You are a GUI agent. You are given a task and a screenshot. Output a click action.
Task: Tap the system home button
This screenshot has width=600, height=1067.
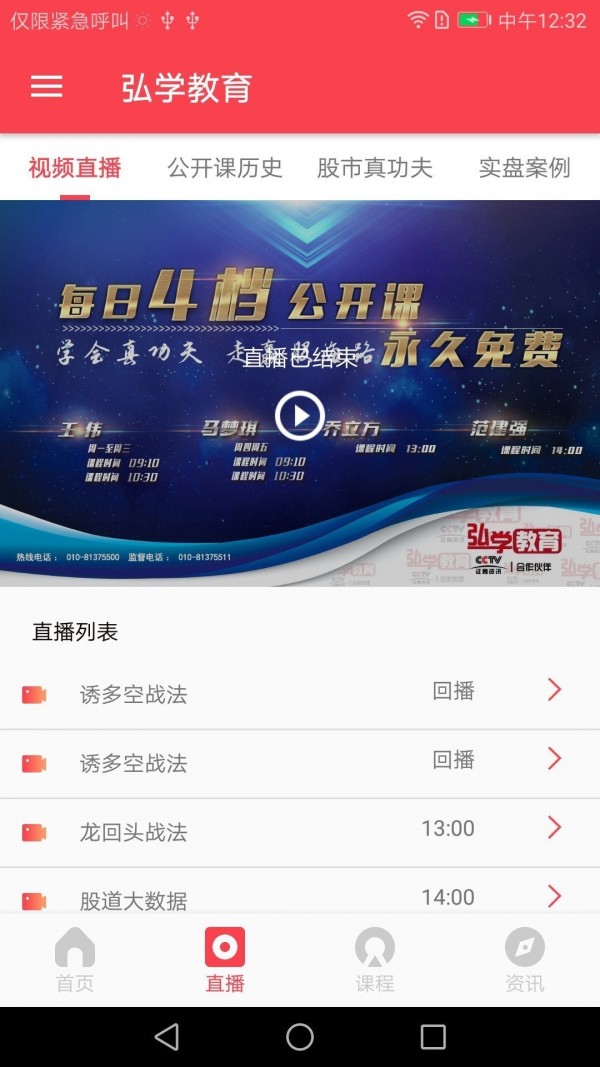(x=300, y=1037)
